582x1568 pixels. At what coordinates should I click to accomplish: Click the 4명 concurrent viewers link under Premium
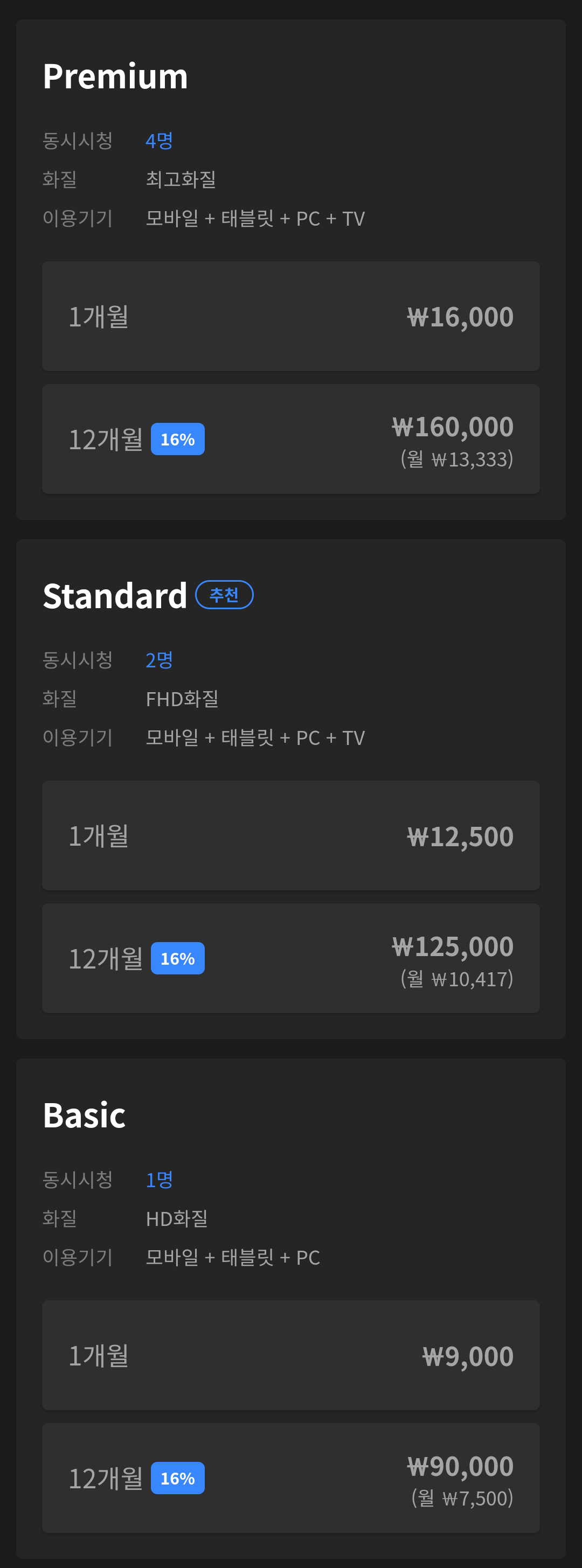coord(159,140)
